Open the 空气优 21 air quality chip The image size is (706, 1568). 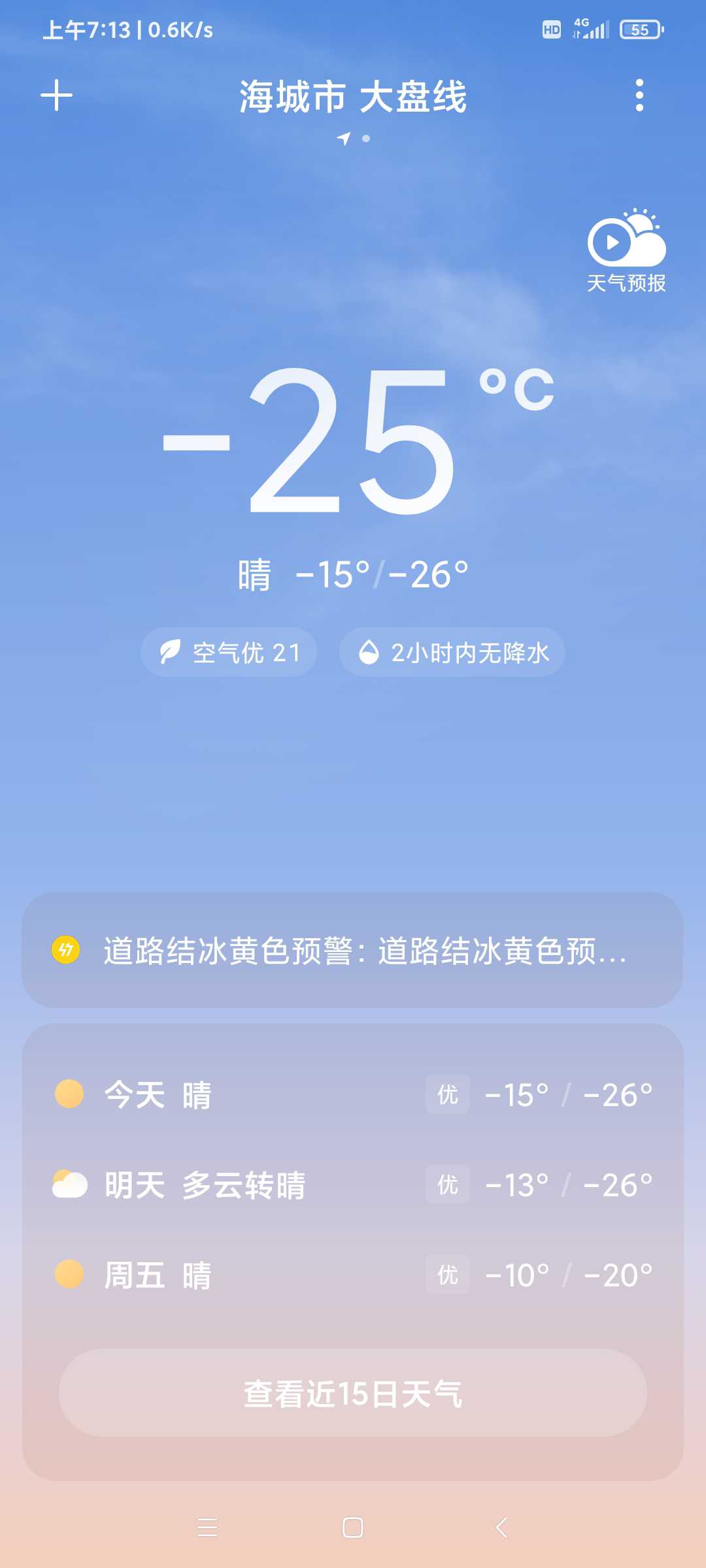point(229,652)
